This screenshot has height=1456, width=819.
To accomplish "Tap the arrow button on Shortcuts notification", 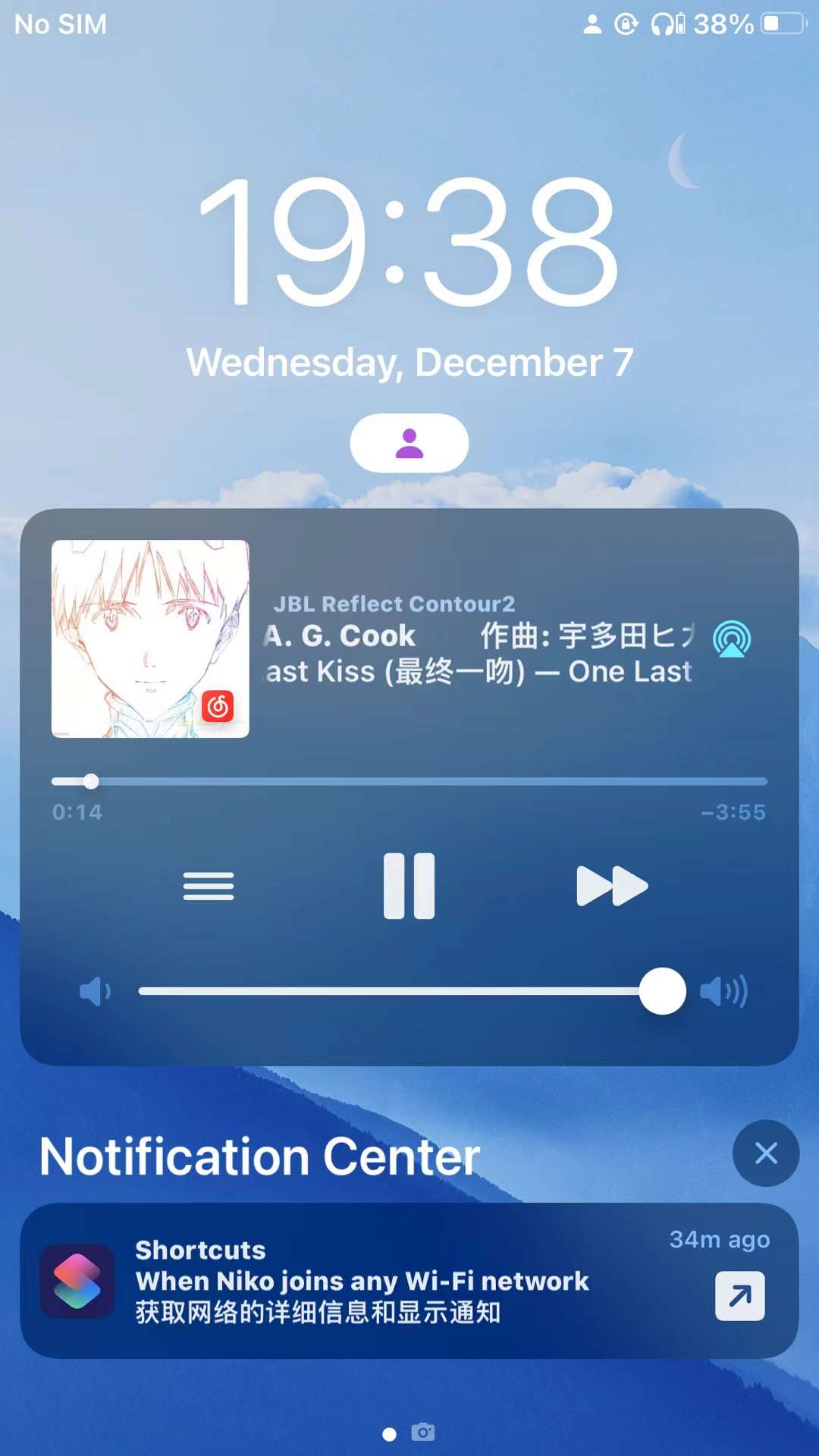I will (740, 1296).
